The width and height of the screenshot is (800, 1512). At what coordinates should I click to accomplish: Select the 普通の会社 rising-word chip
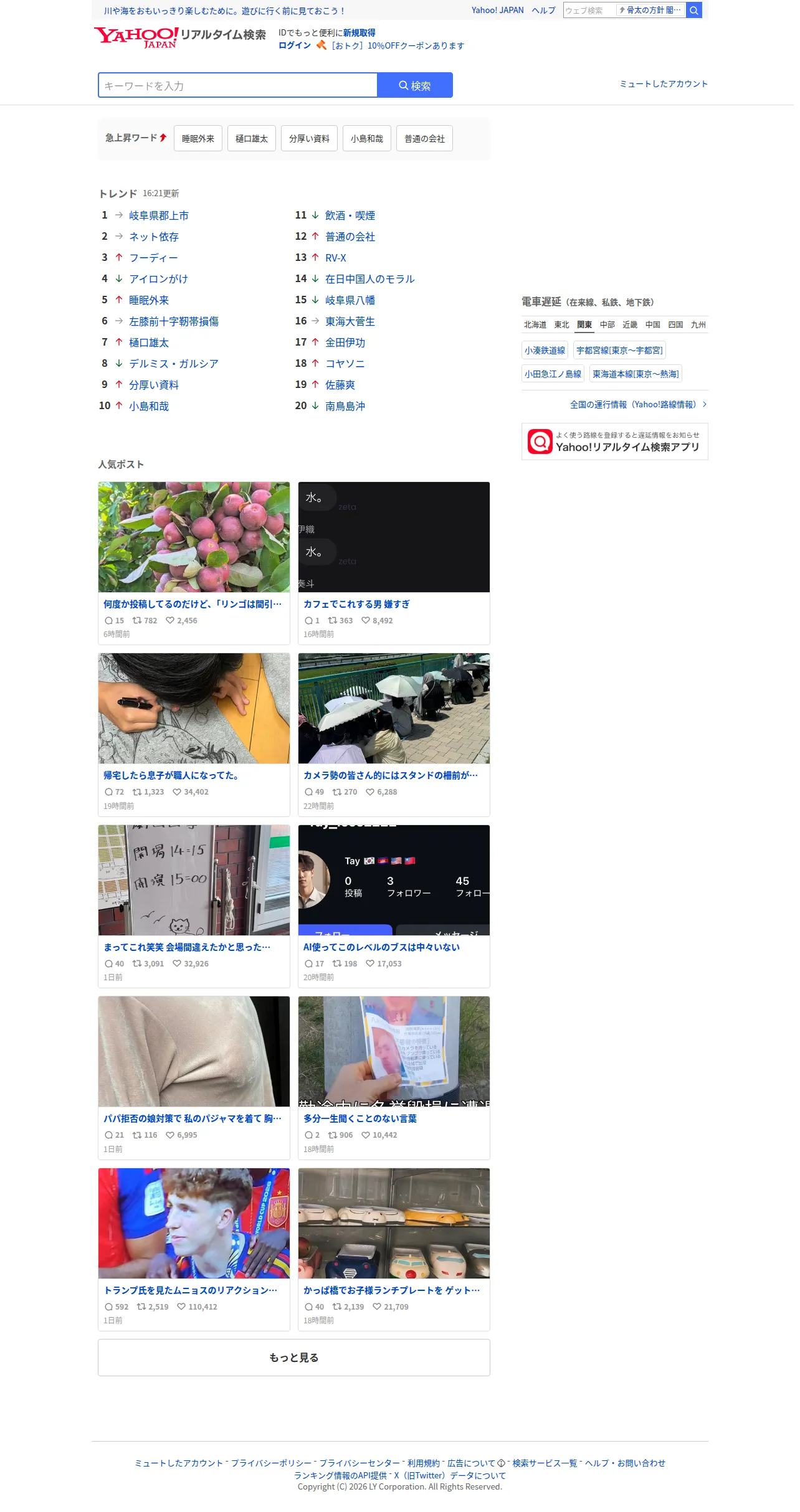pos(424,138)
